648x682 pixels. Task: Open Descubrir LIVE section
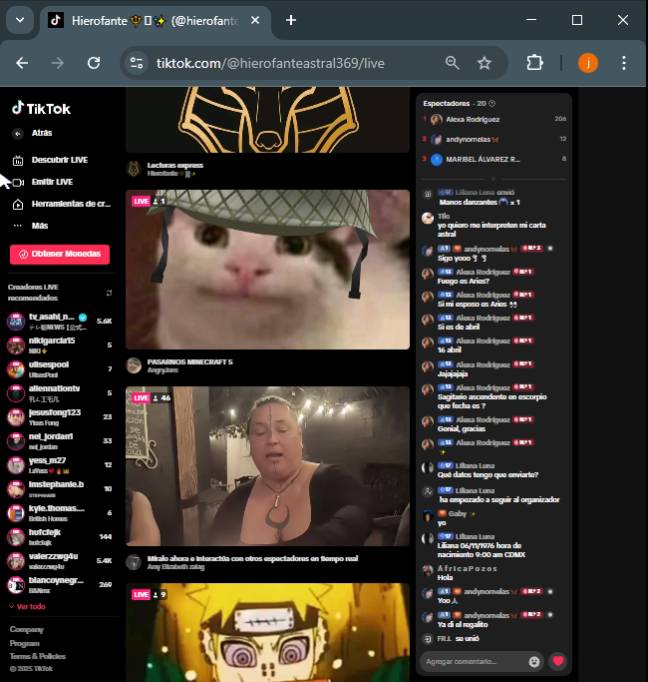coord(58,160)
